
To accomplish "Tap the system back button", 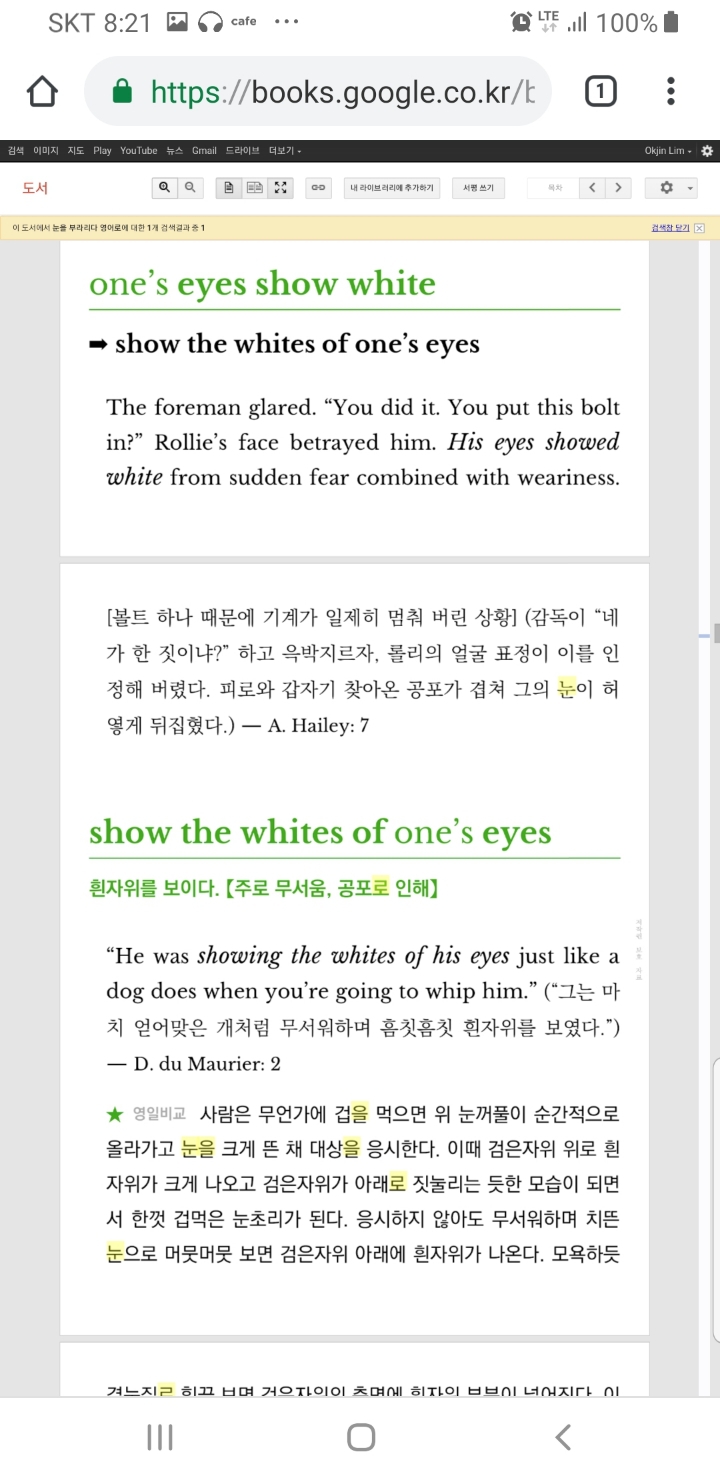I will tap(563, 1438).
